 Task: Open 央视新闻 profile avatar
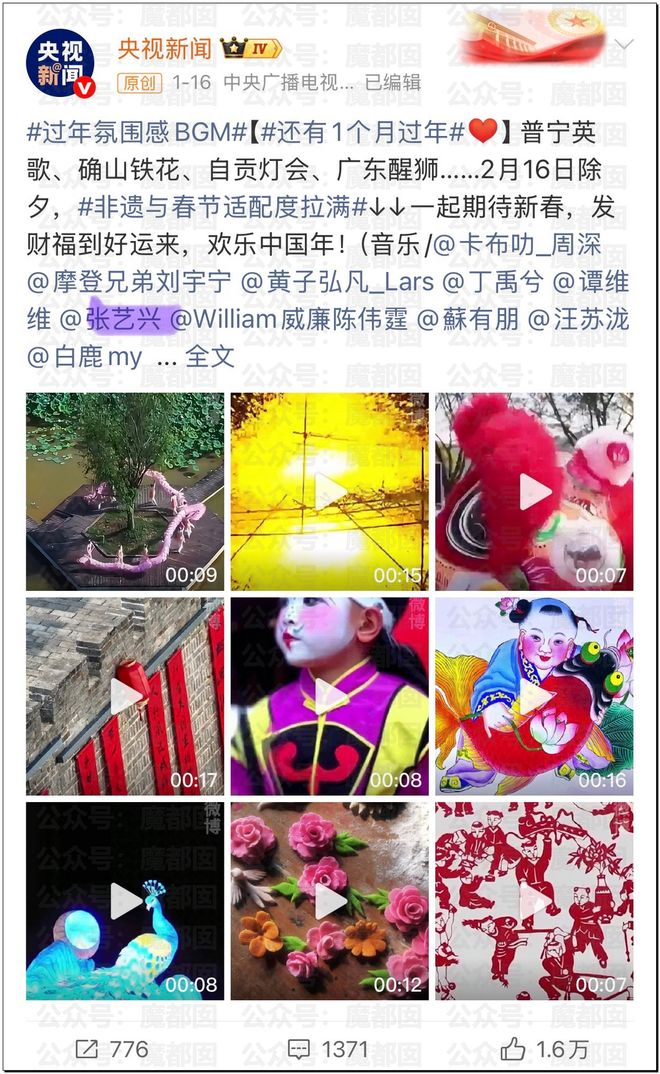(x=60, y=63)
